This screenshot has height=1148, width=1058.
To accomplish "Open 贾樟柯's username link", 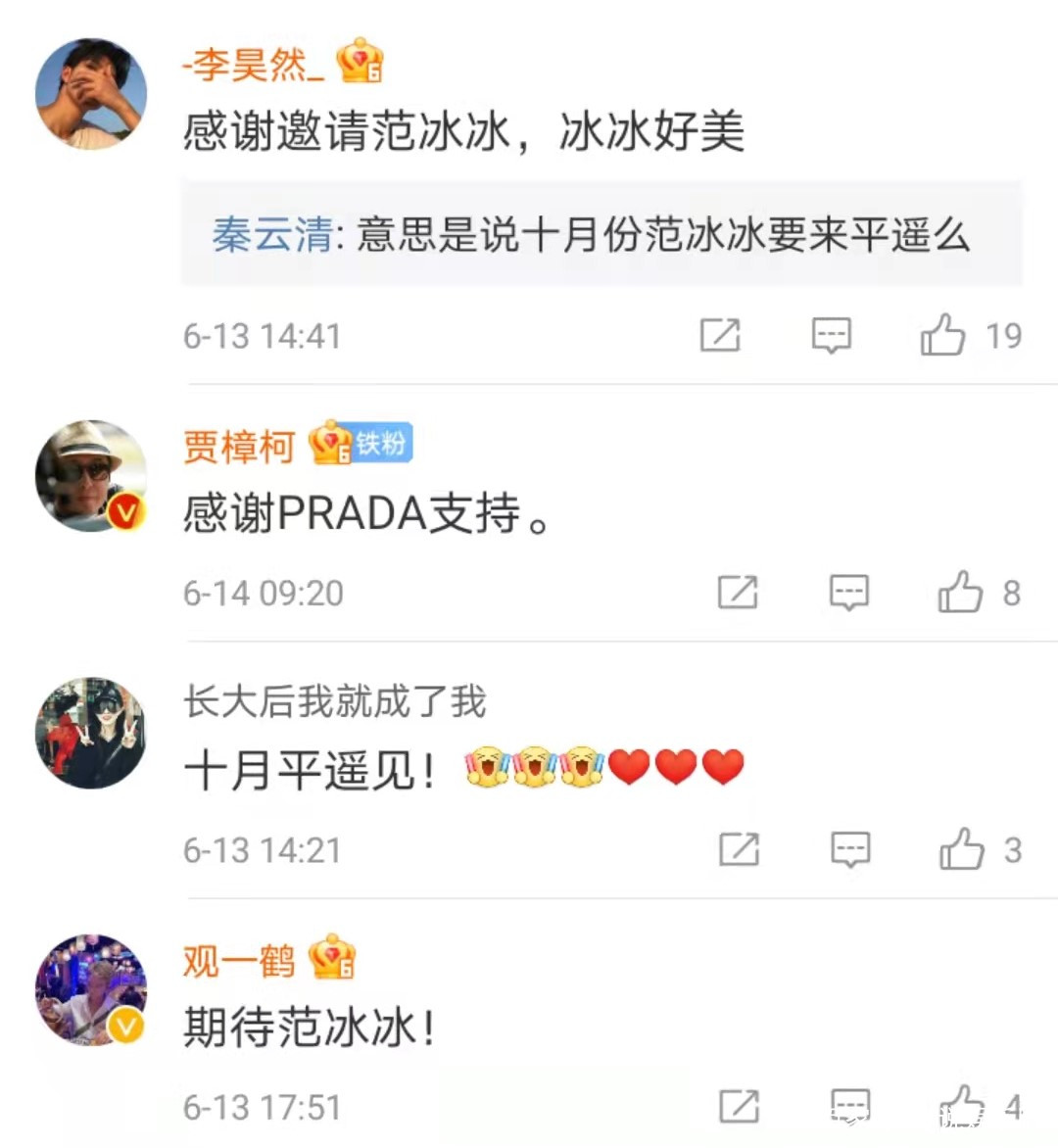I will pyautogui.click(x=239, y=446).
